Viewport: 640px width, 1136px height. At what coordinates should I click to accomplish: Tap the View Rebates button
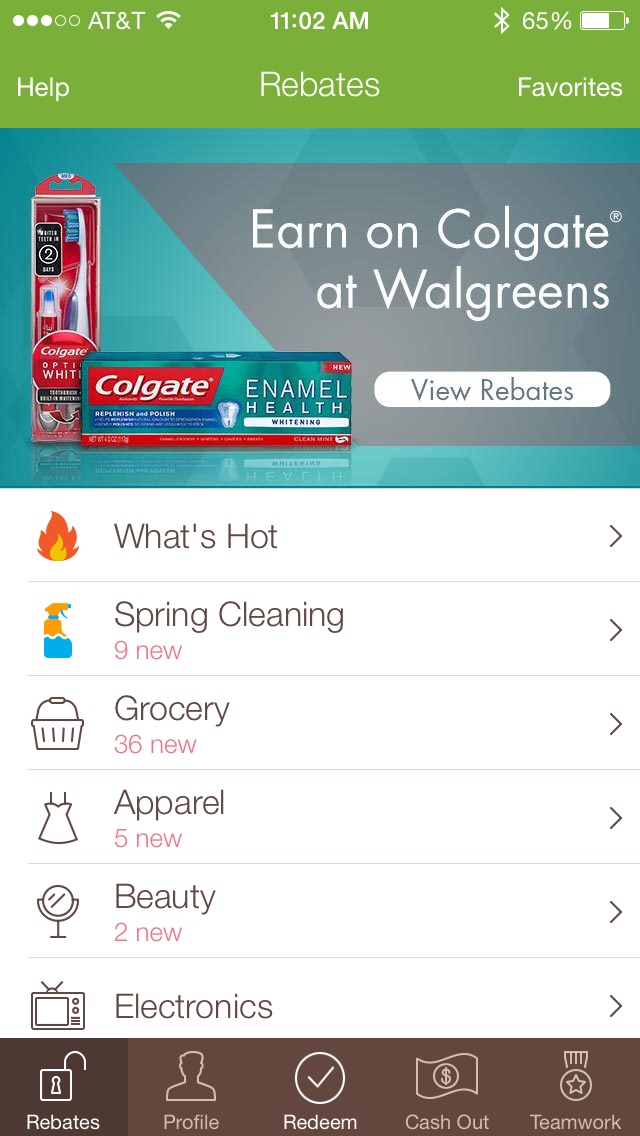[492, 390]
